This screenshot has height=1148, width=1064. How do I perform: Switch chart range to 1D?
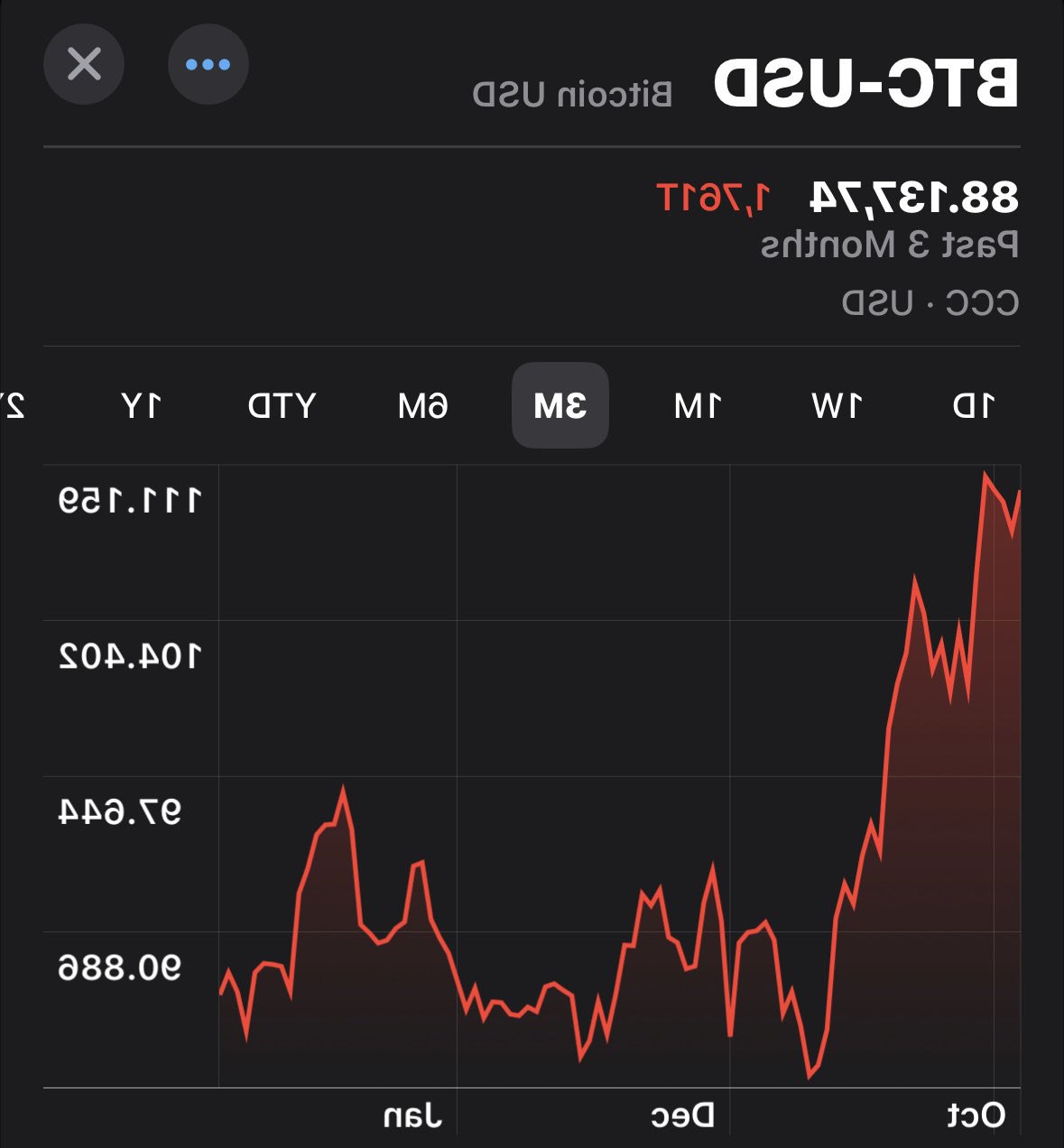[973, 406]
